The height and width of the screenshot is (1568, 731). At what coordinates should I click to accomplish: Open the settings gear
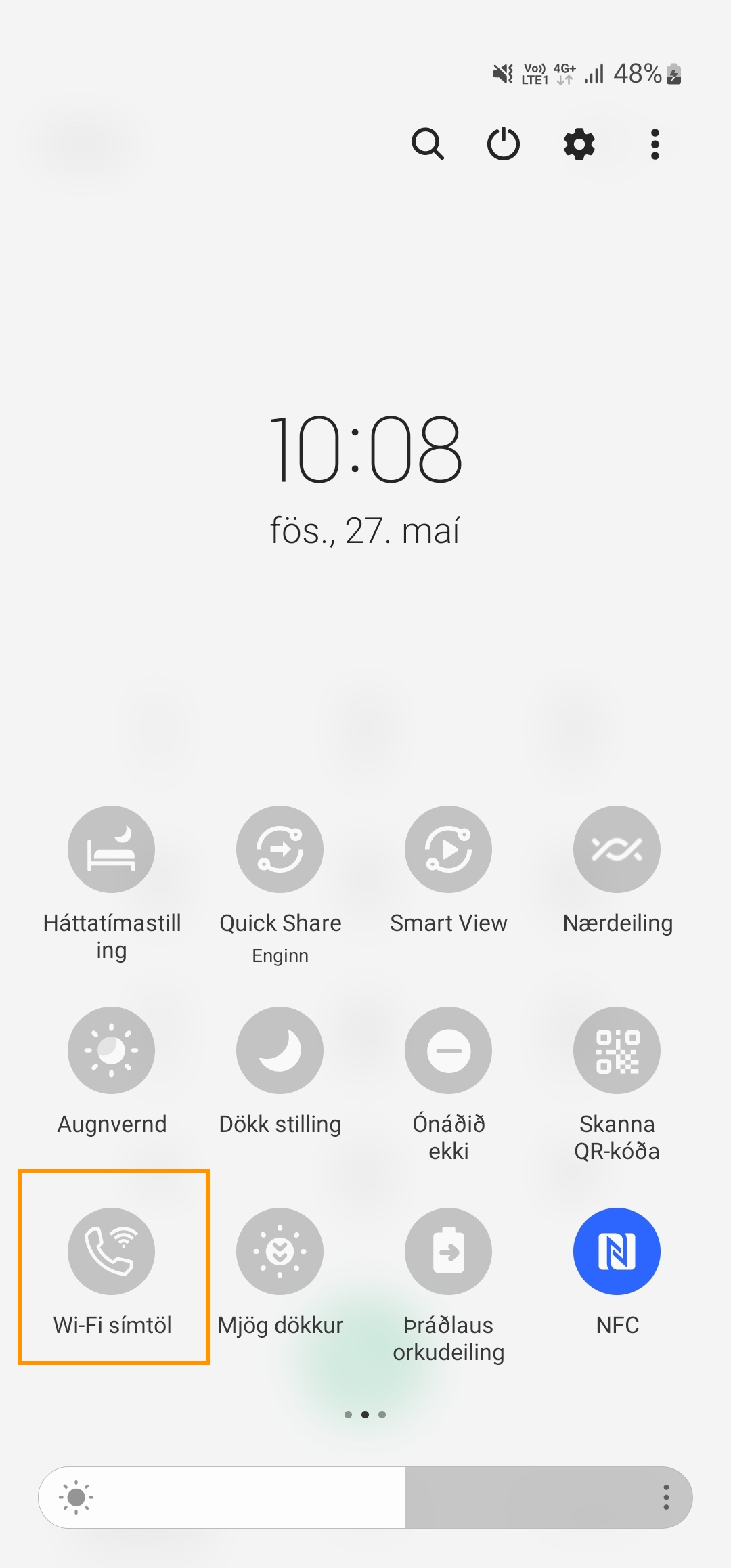[579, 144]
